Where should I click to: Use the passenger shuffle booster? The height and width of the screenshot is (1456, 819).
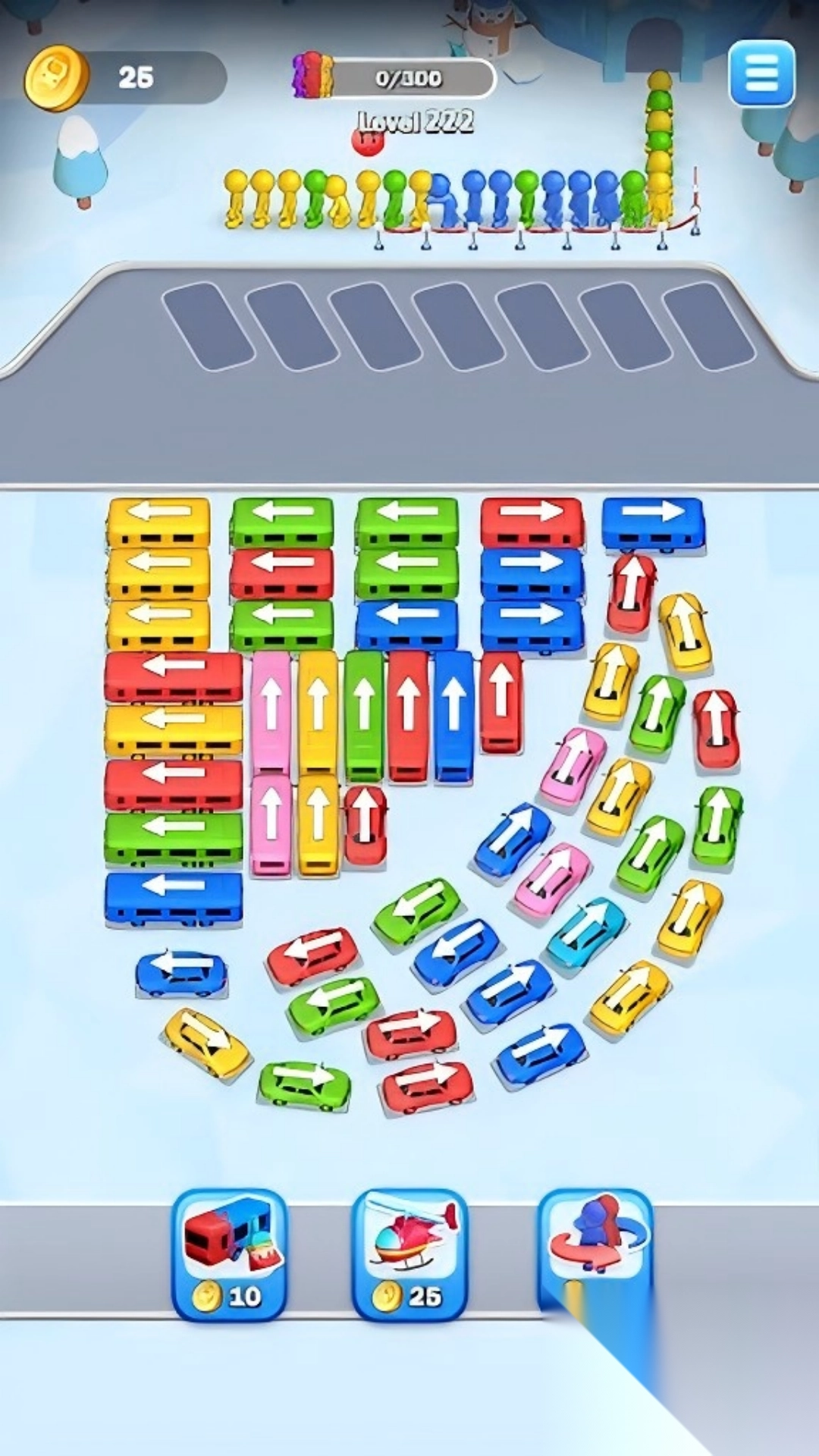click(x=595, y=1244)
